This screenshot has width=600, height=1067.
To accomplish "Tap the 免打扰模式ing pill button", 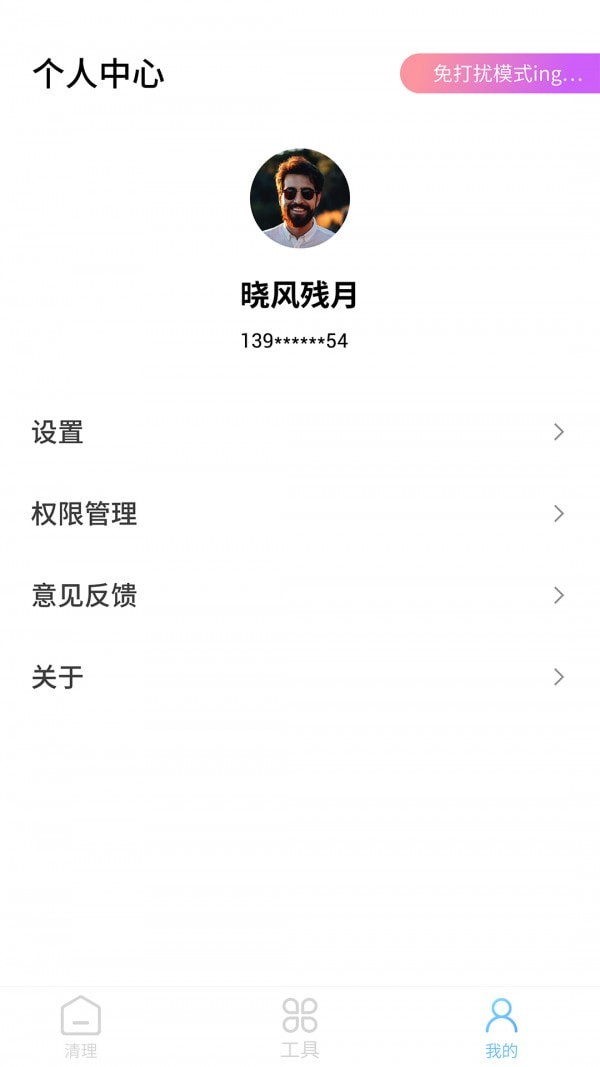I will [502, 74].
